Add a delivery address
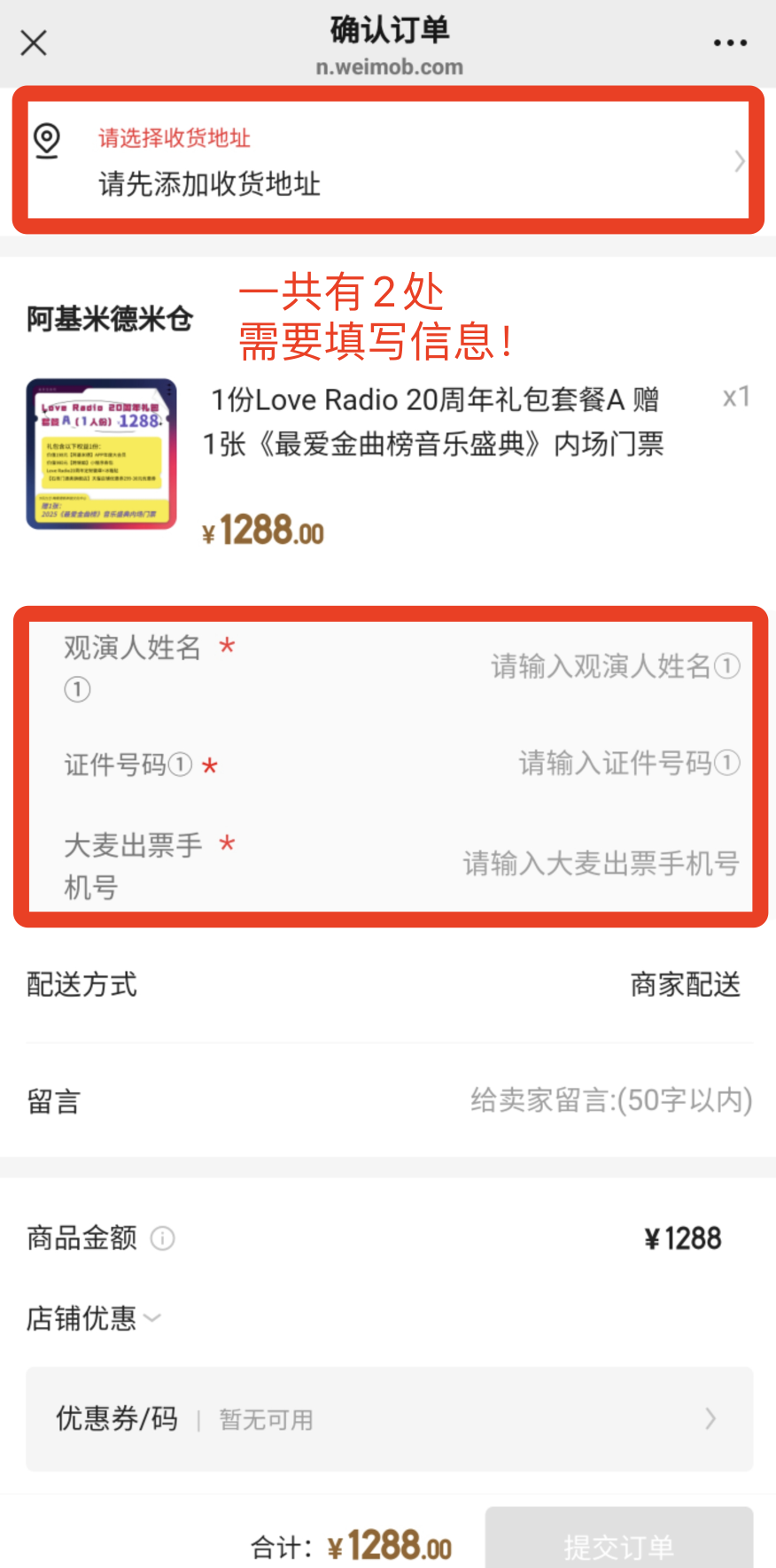The width and height of the screenshot is (776, 1568). pyautogui.click(x=388, y=161)
